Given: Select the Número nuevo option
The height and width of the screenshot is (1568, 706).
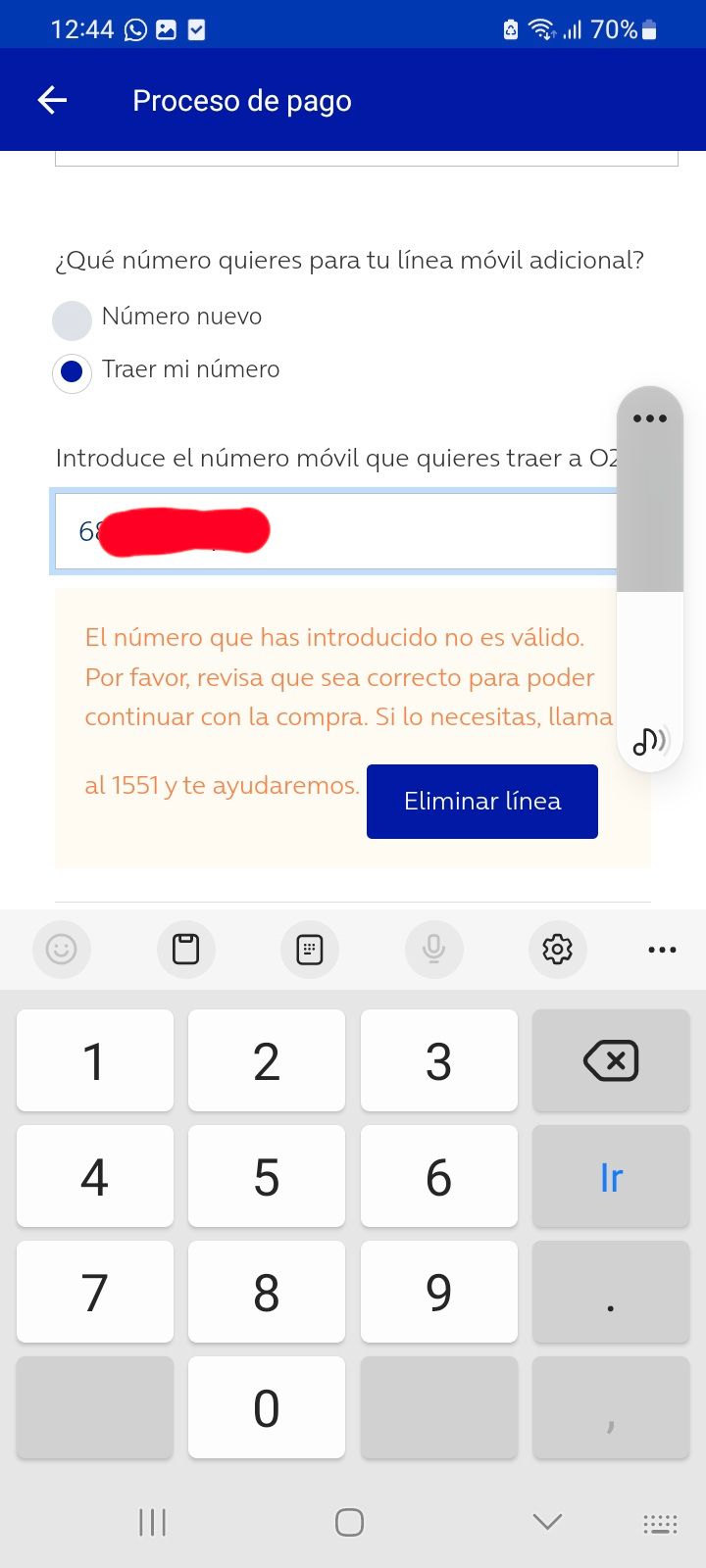Looking at the screenshot, I should point(72,319).
